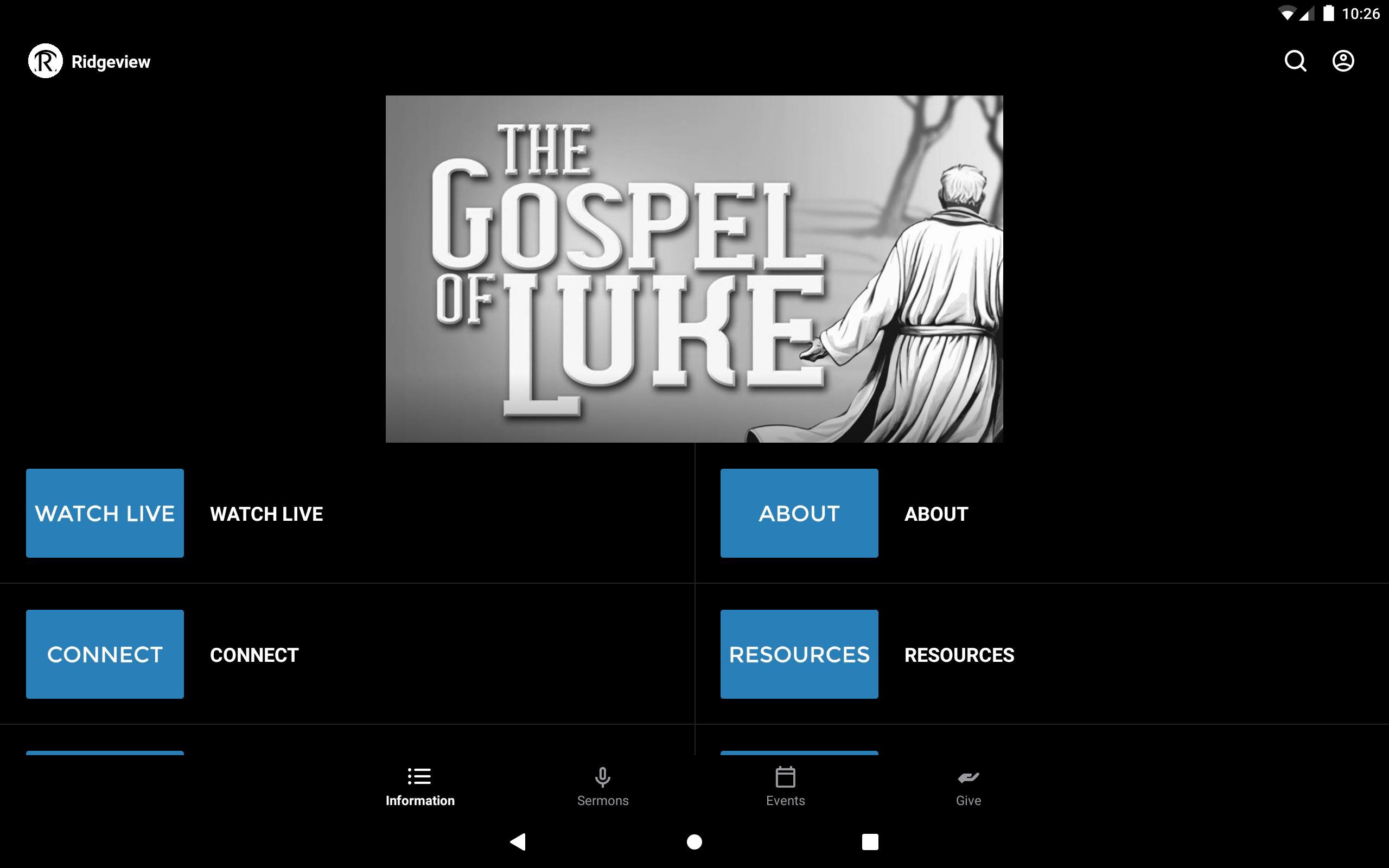1389x868 pixels.
Task: Open the user profile icon
Action: coord(1342,61)
